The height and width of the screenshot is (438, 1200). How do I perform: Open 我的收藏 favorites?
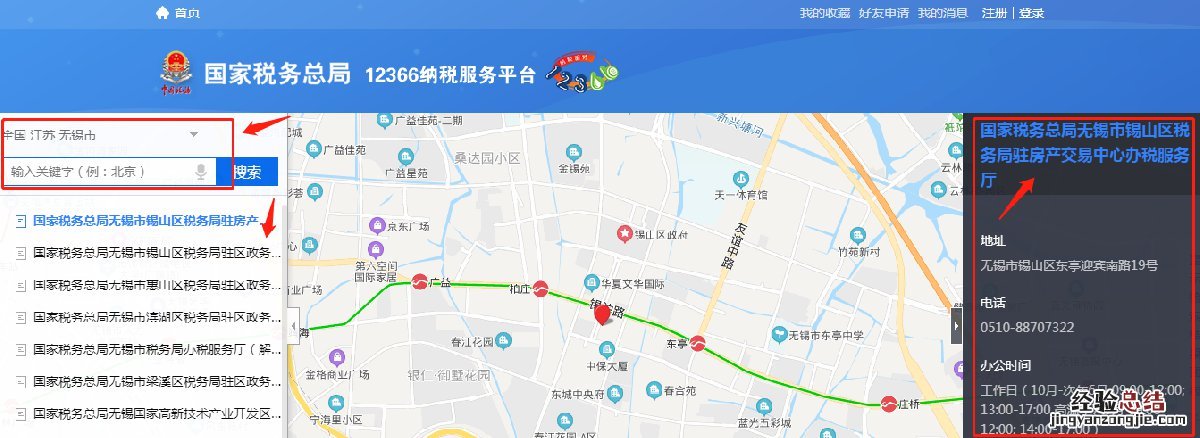(x=824, y=13)
